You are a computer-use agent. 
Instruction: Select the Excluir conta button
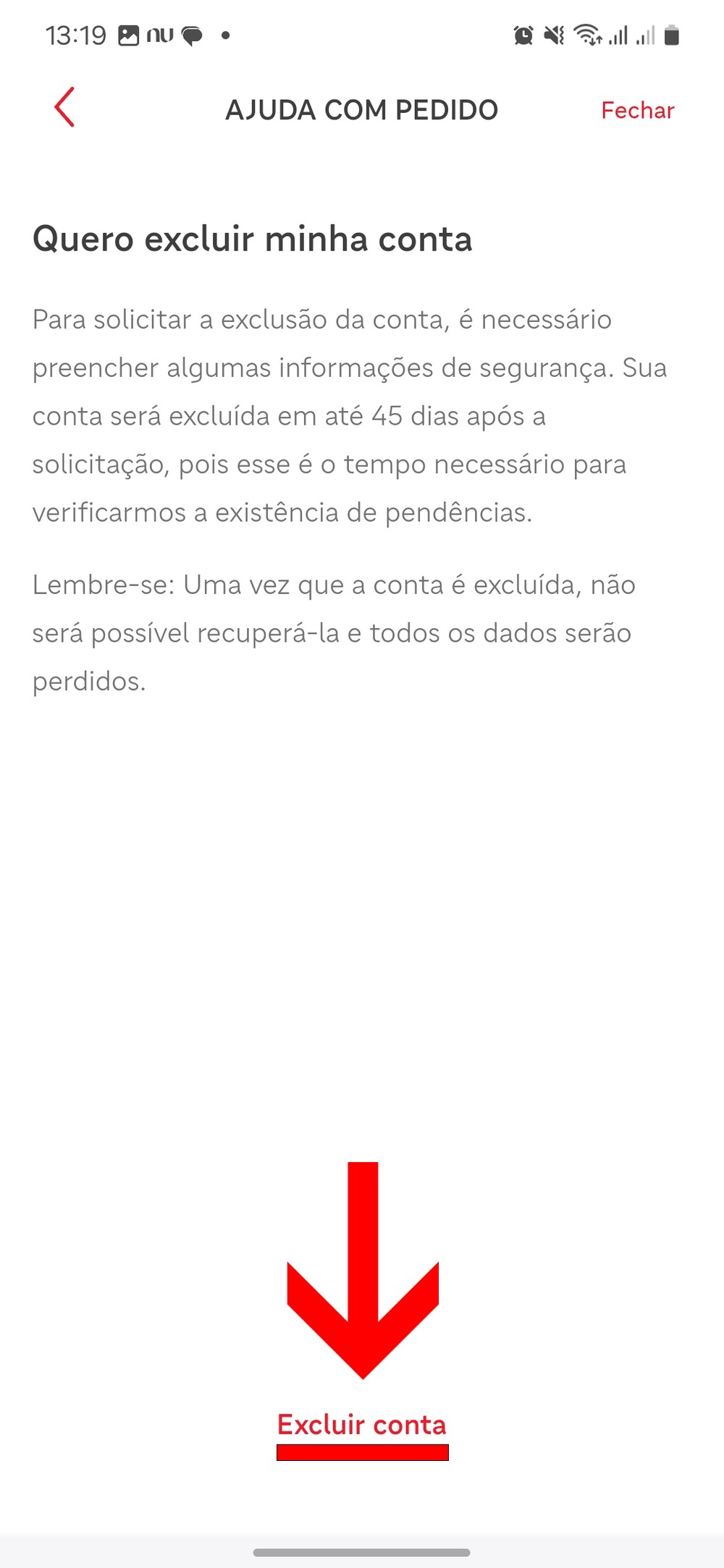tap(362, 1425)
